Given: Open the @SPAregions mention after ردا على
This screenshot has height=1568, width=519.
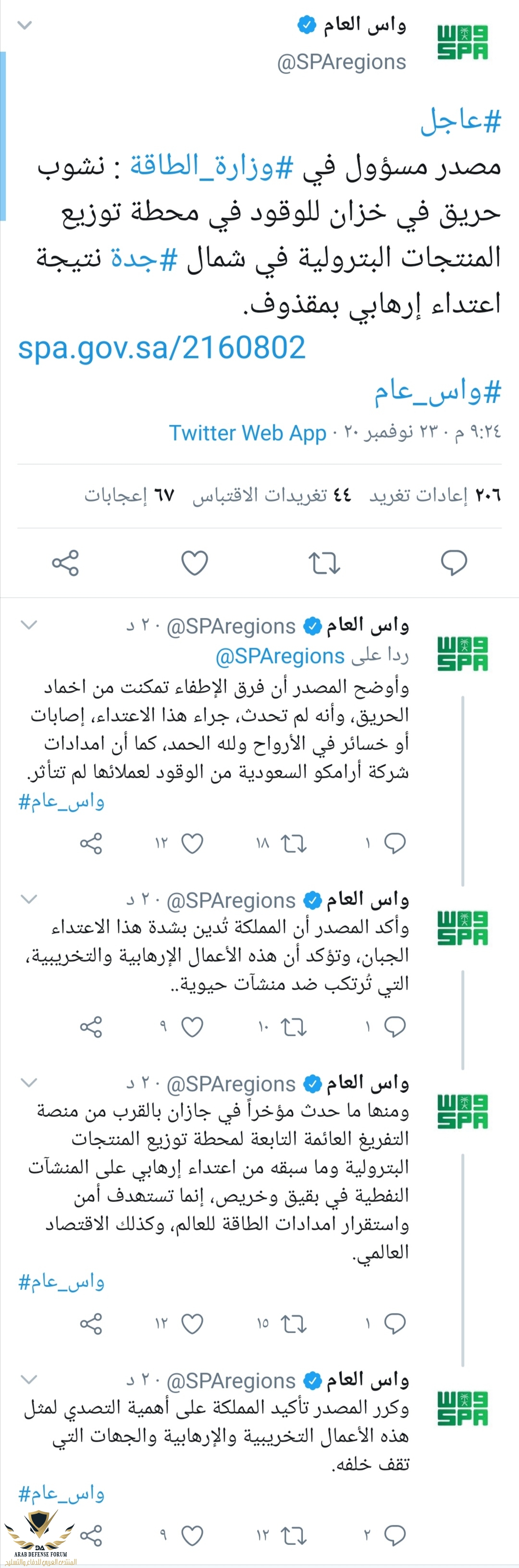Looking at the screenshot, I should pyautogui.click(x=280, y=656).
